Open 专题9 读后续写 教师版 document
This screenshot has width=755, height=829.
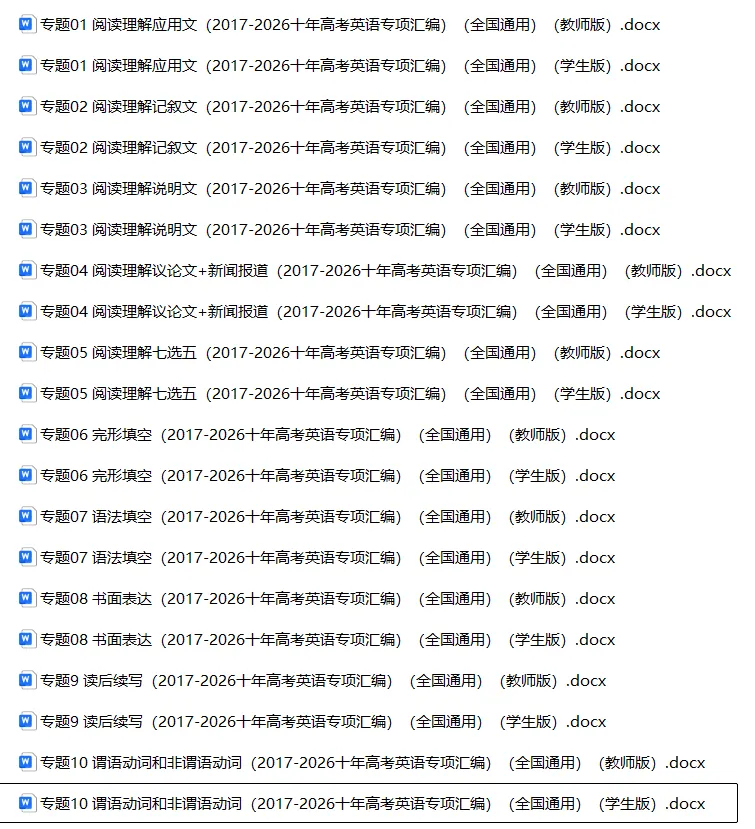(312, 680)
